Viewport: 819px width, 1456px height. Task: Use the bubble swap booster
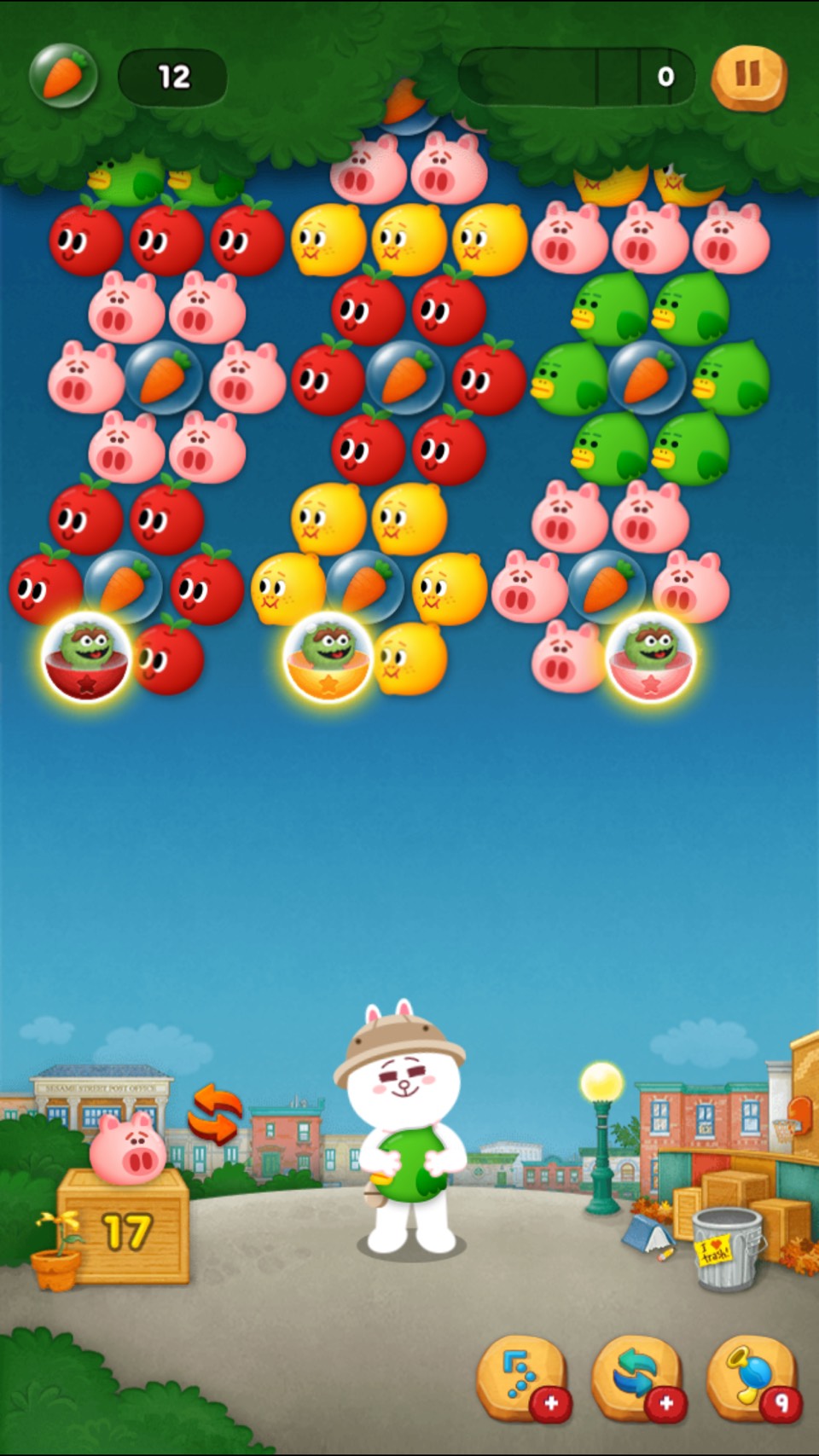point(636,1376)
